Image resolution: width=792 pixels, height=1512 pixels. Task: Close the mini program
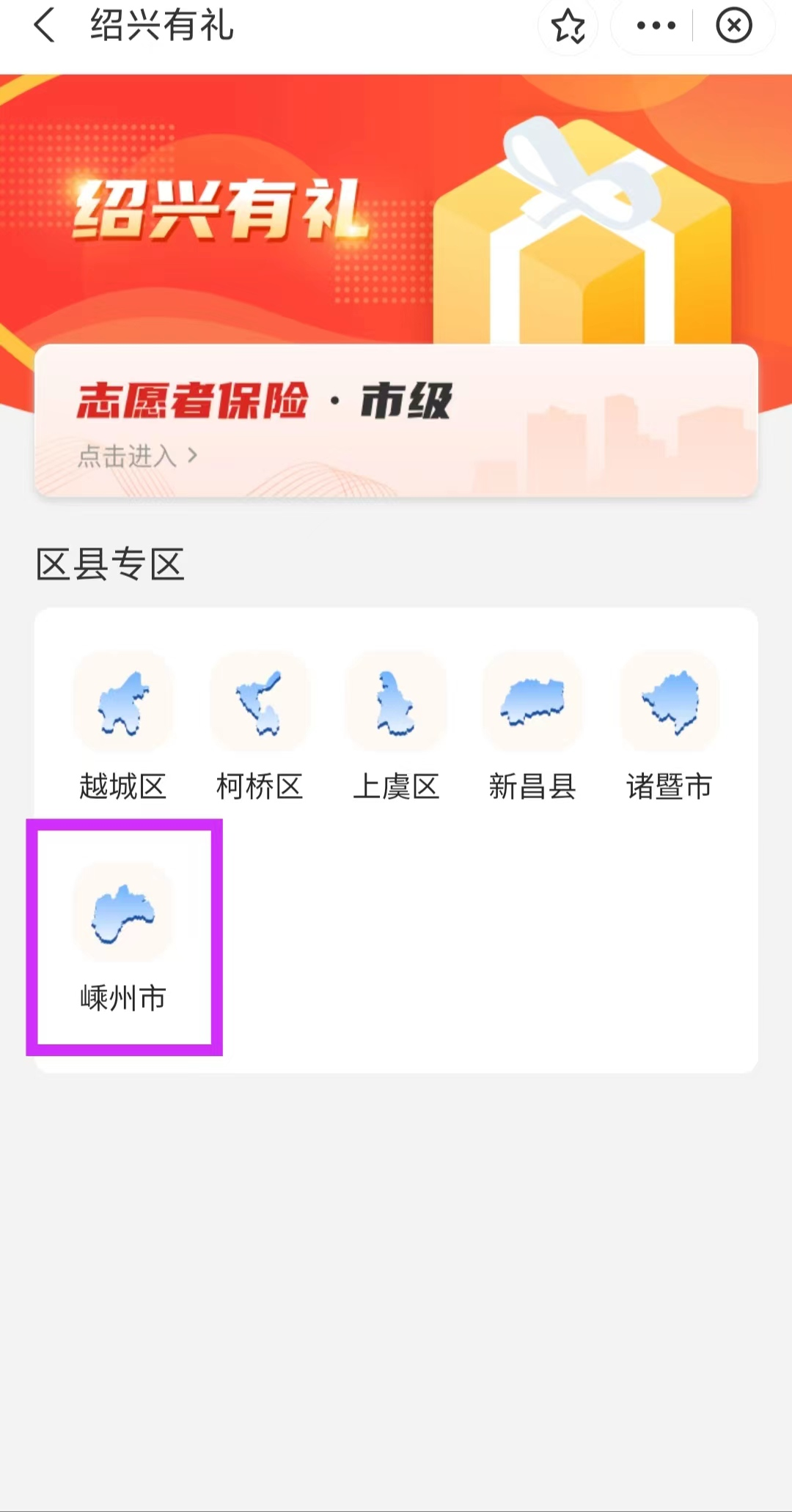point(733,26)
